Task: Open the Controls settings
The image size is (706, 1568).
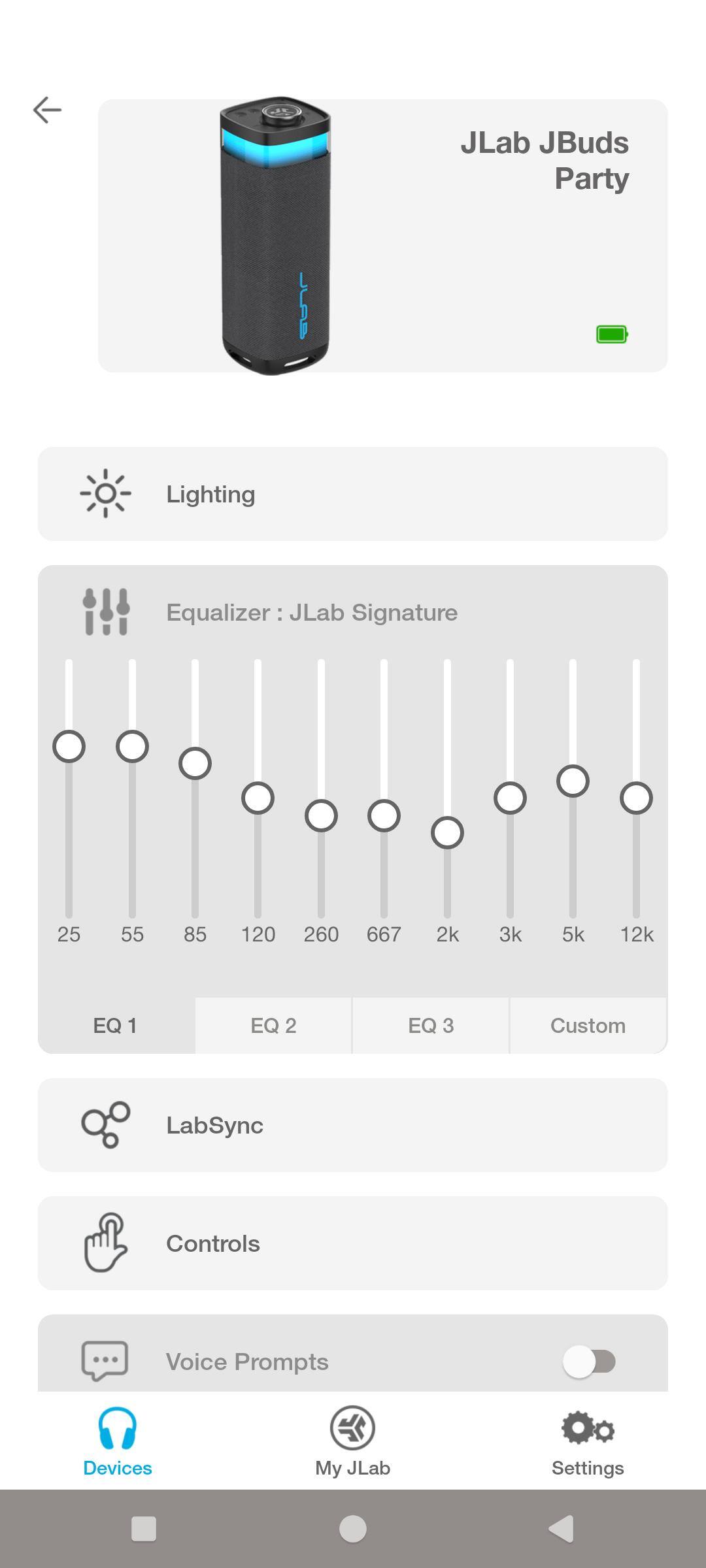Action: 352,1243
